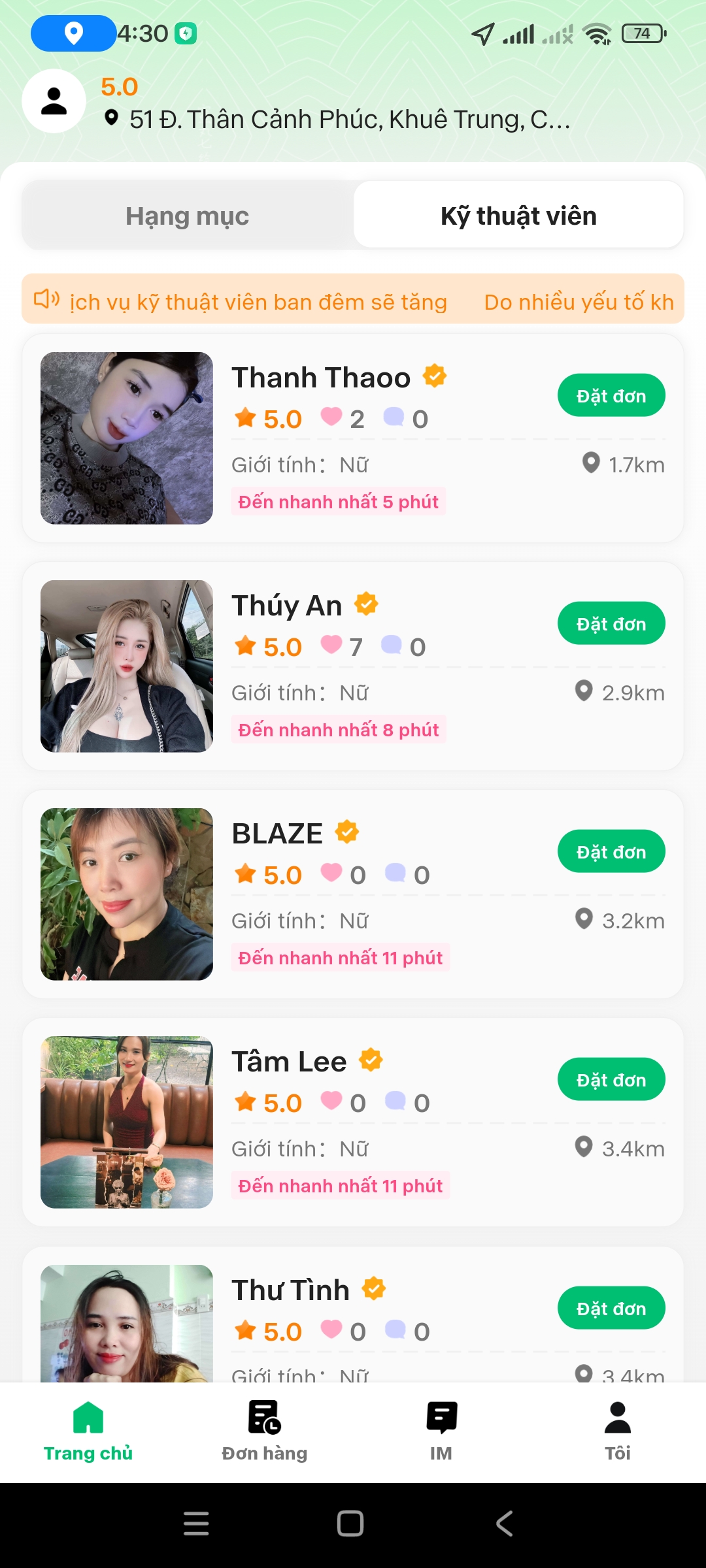Open Thanh Thaoo's profile photo

[127, 438]
